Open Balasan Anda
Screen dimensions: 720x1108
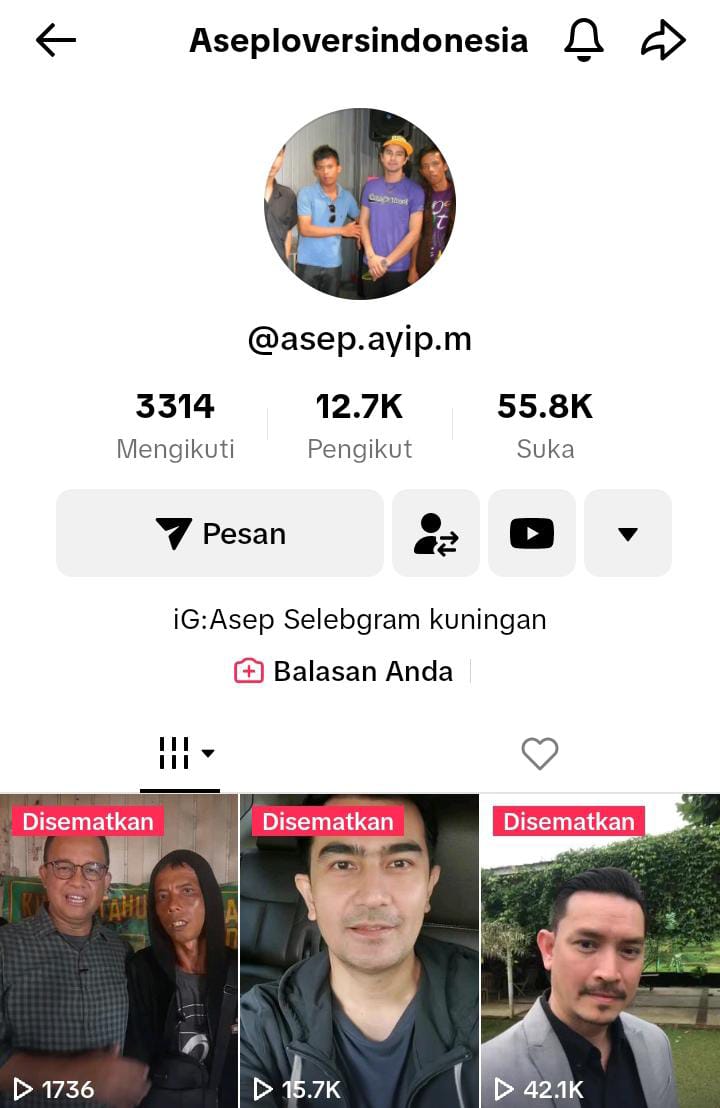[x=345, y=671]
